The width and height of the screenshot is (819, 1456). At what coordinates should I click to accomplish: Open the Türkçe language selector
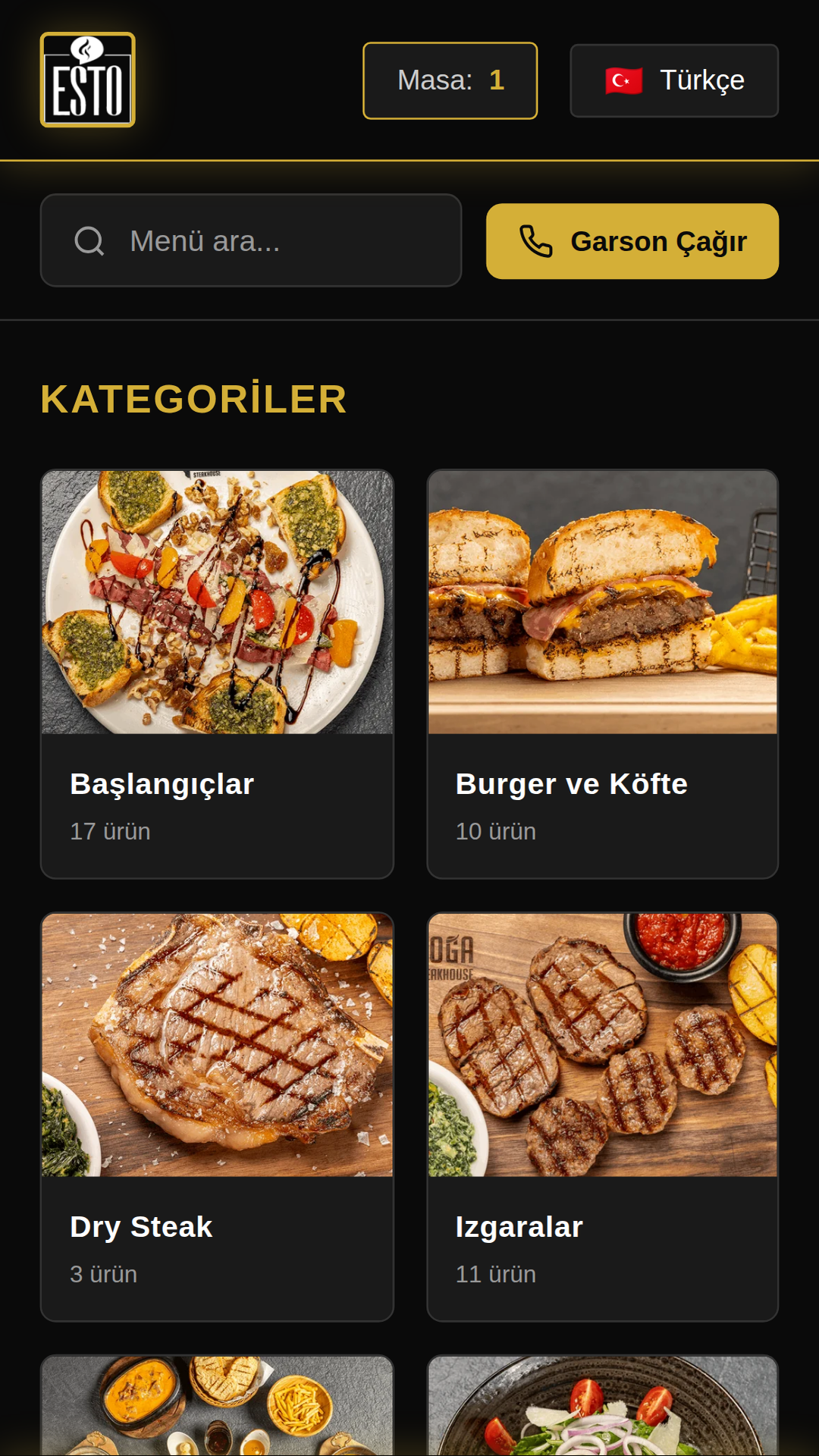click(674, 80)
